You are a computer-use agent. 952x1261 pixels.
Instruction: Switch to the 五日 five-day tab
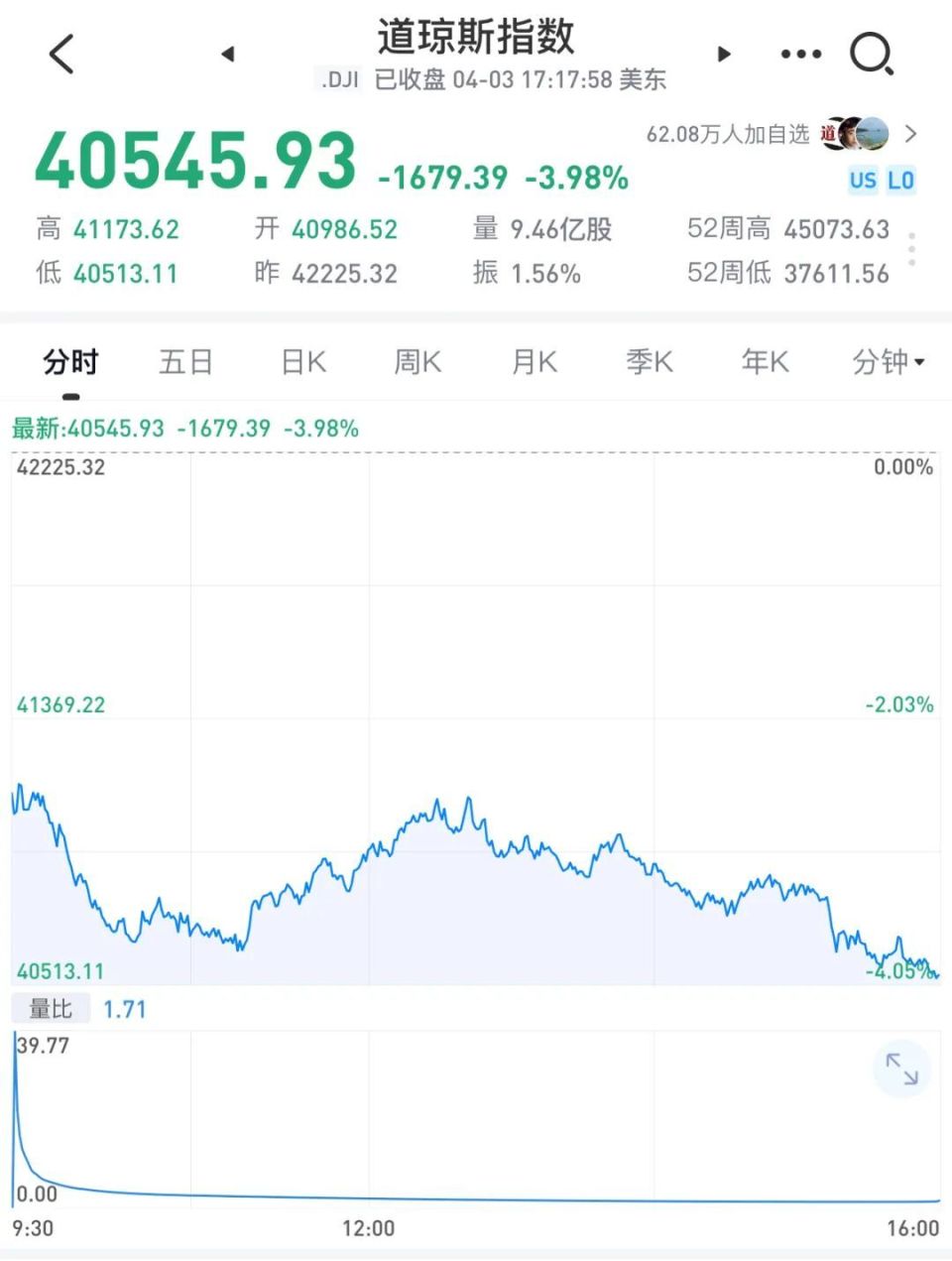(186, 362)
